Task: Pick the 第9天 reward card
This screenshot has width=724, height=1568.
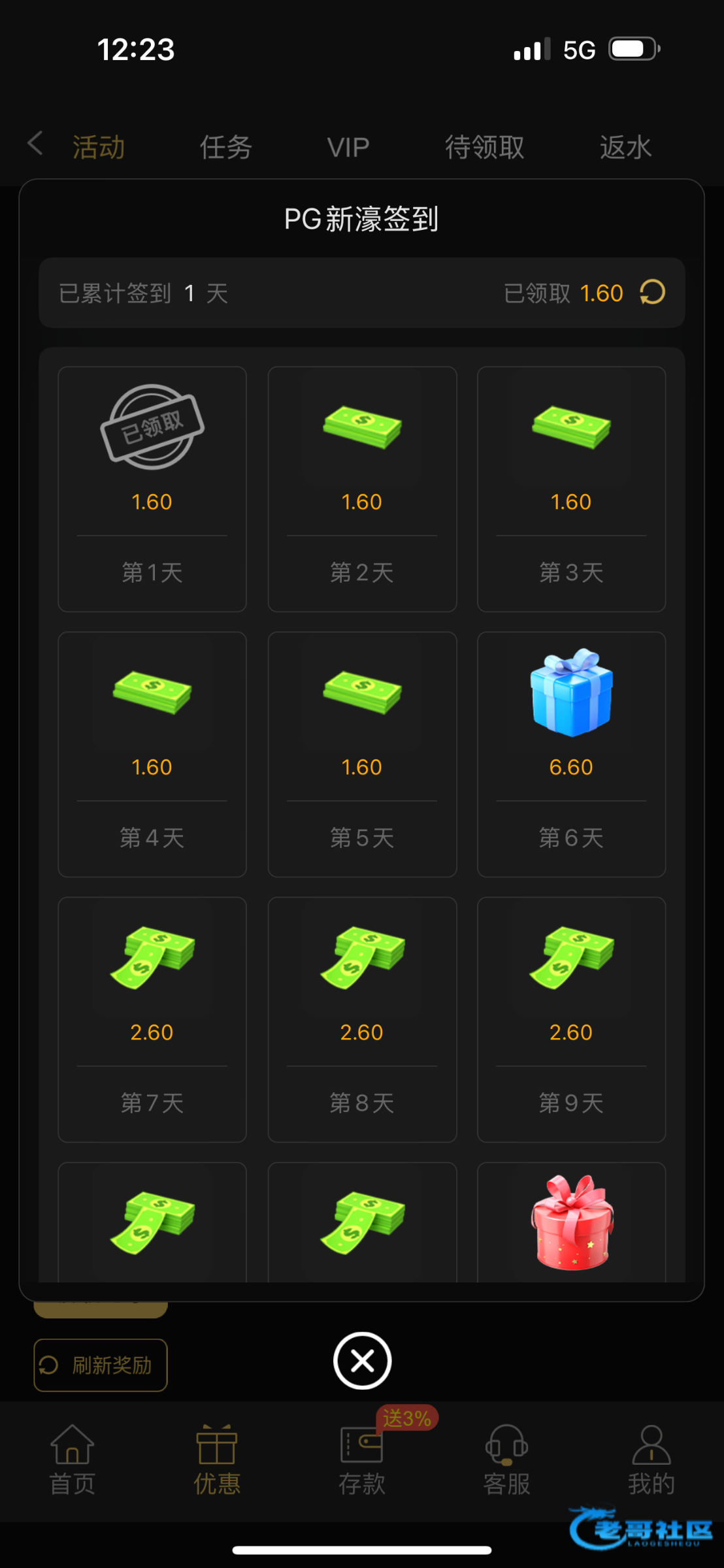Action: tap(571, 1019)
